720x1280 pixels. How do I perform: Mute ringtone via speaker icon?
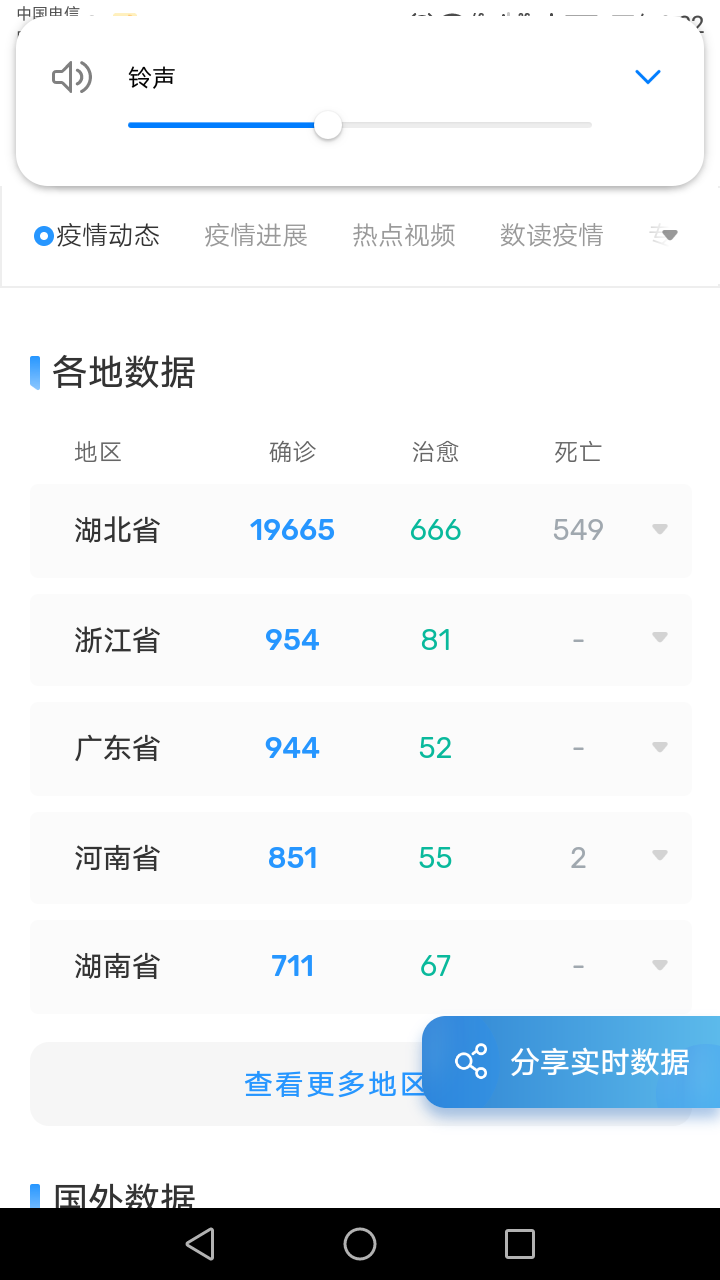point(72,77)
